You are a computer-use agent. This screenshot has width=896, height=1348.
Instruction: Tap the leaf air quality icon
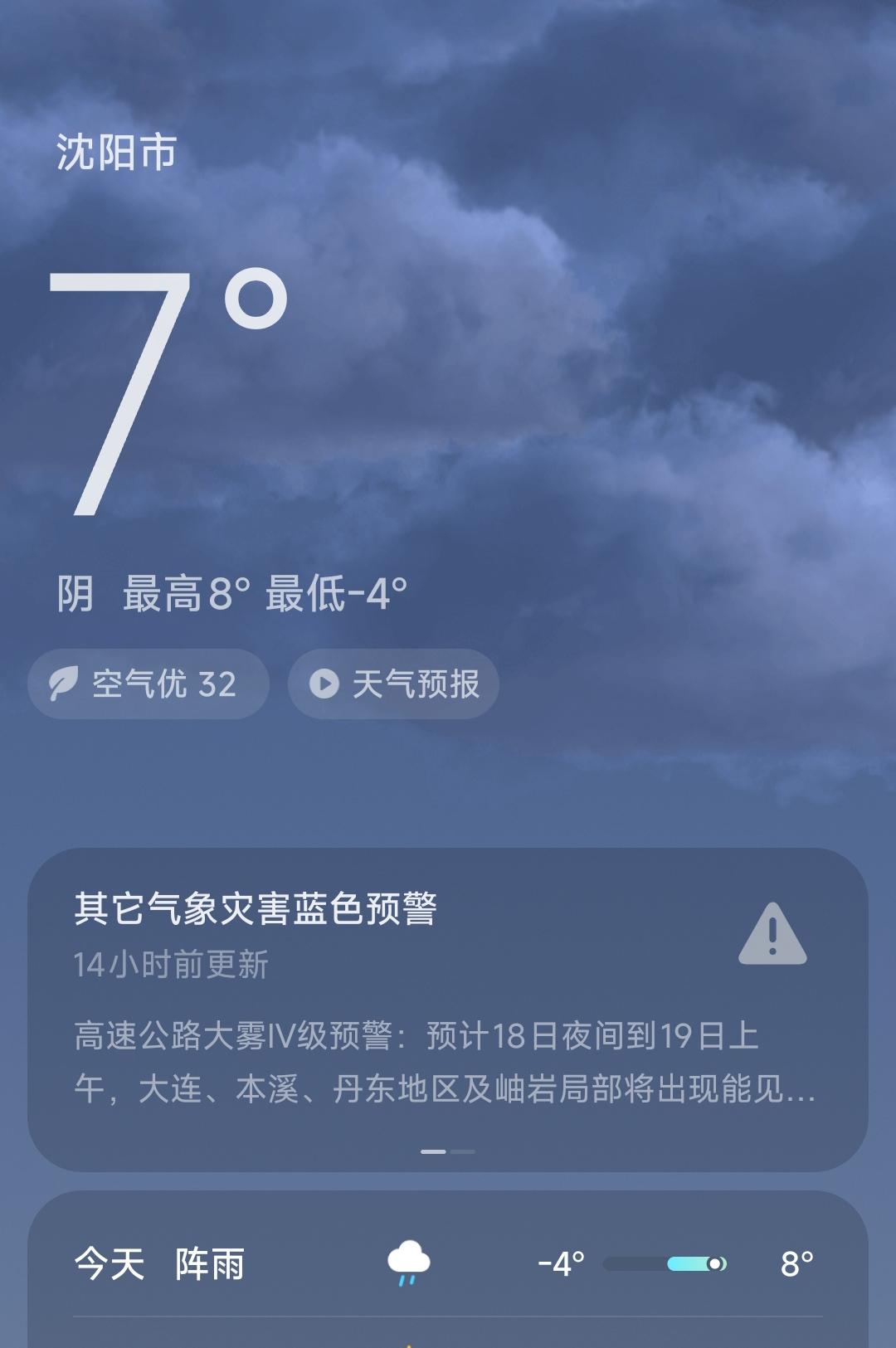click(69, 683)
